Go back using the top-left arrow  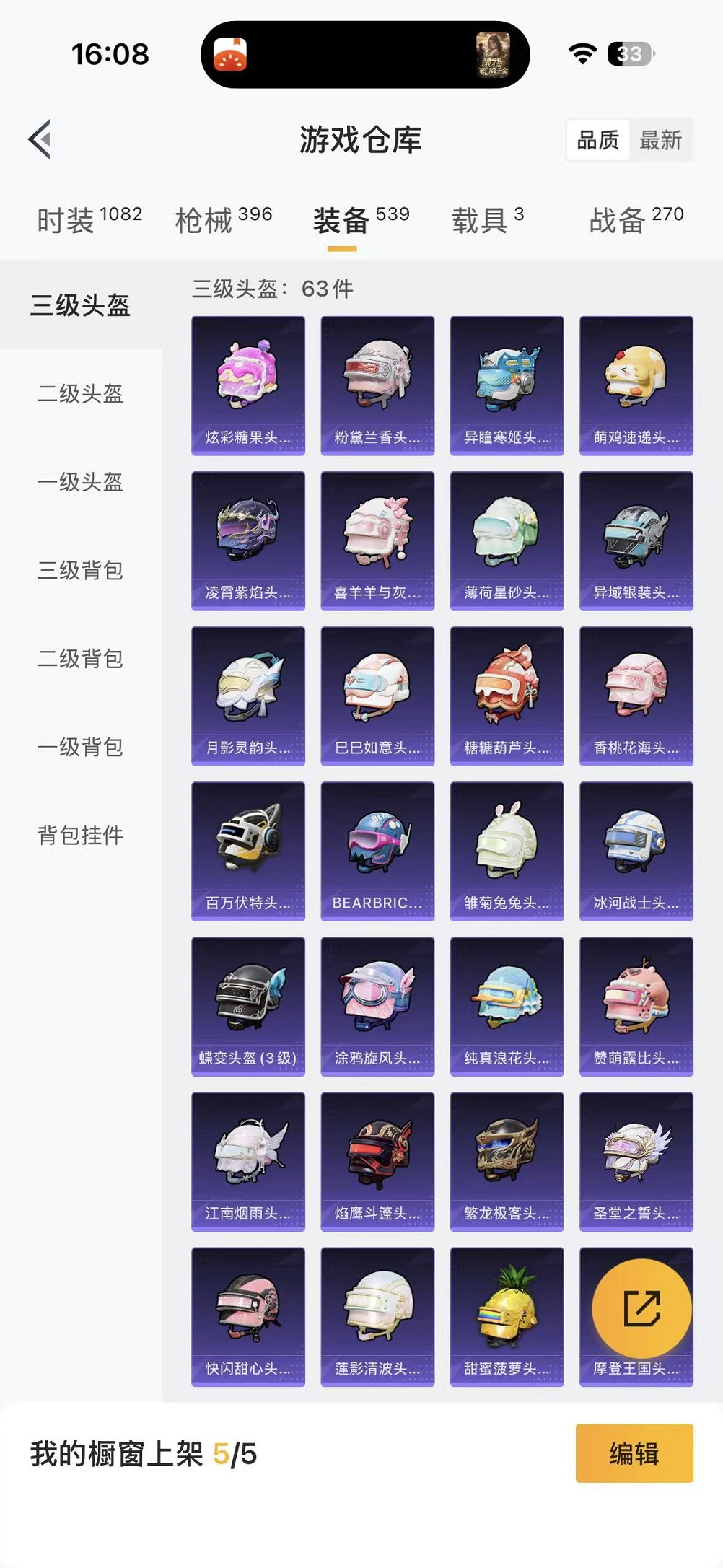pyautogui.click(x=40, y=139)
